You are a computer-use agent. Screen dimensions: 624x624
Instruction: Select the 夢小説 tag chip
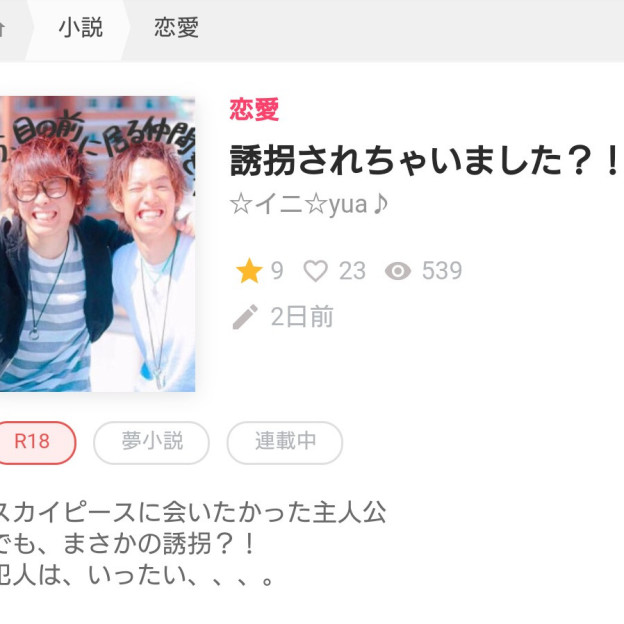point(152,442)
